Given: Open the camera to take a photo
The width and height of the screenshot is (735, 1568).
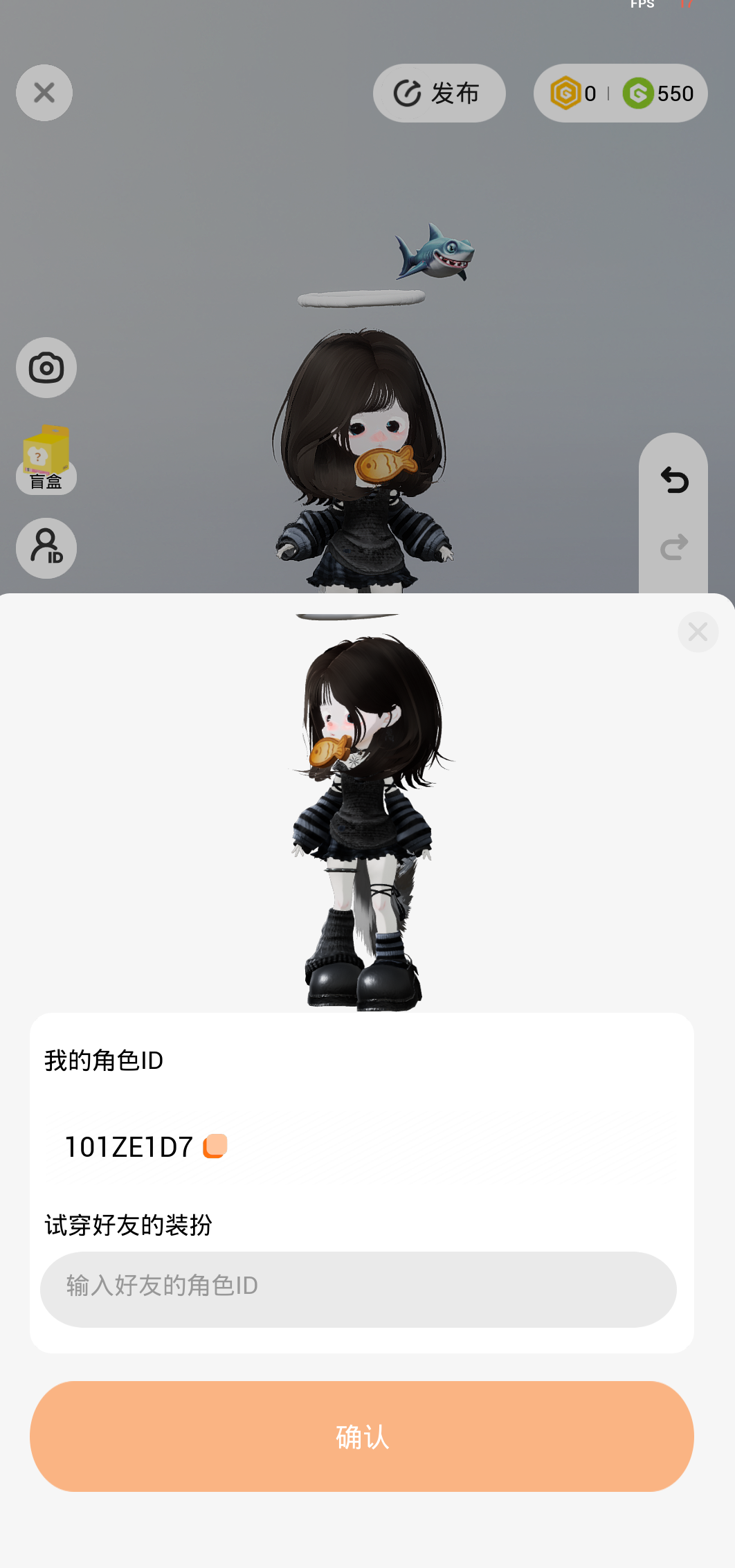Looking at the screenshot, I should [46, 368].
